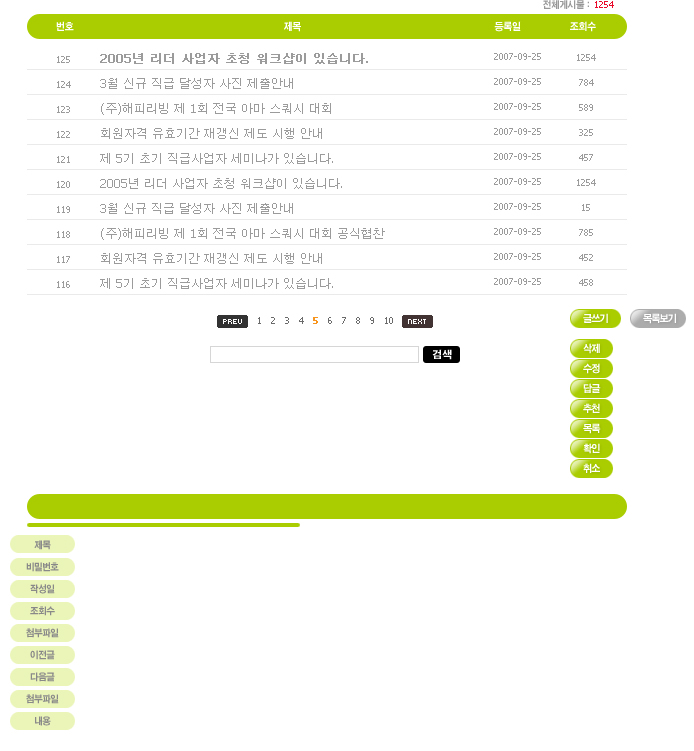Jump to page 6 of the board
694x751 pixels.
point(329,321)
